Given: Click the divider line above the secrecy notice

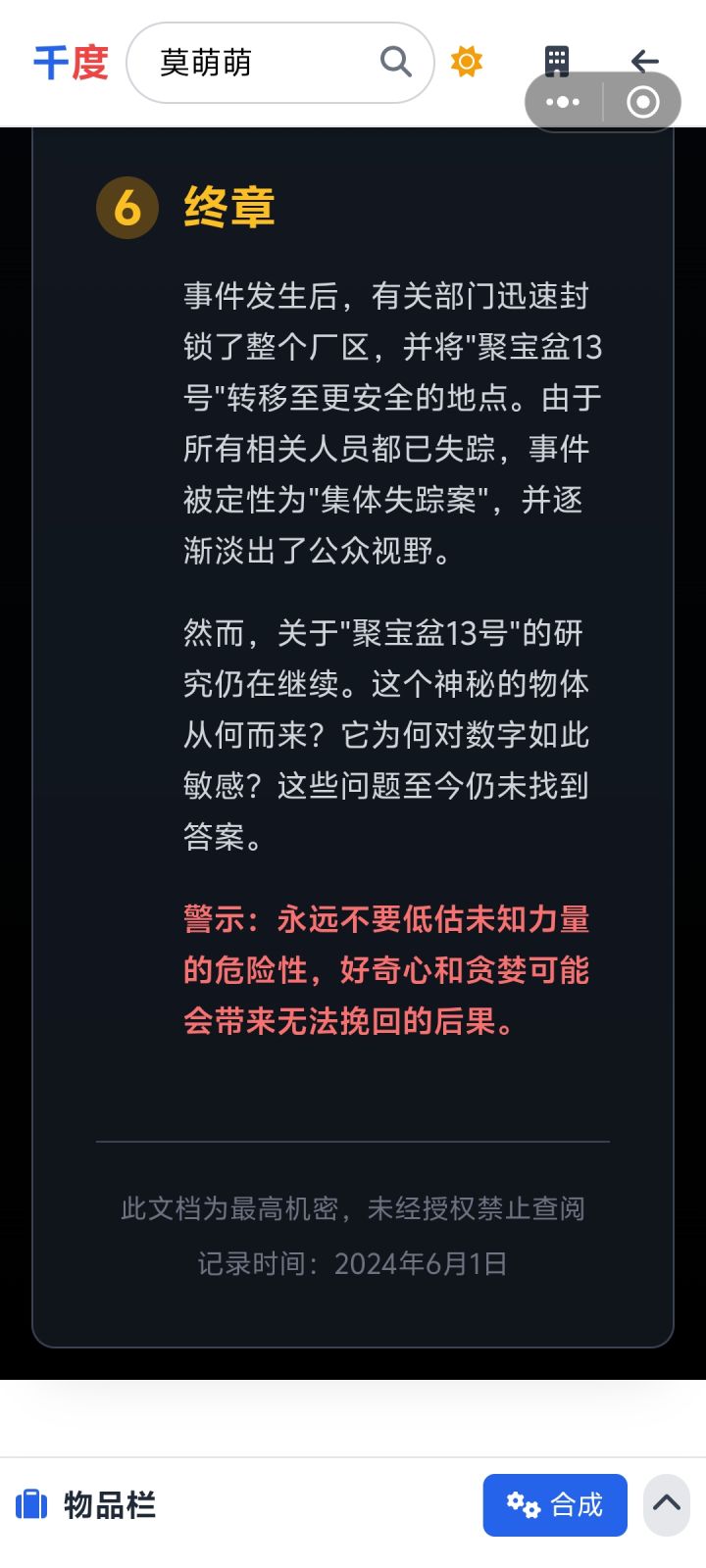Looking at the screenshot, I should [352, 1140].
